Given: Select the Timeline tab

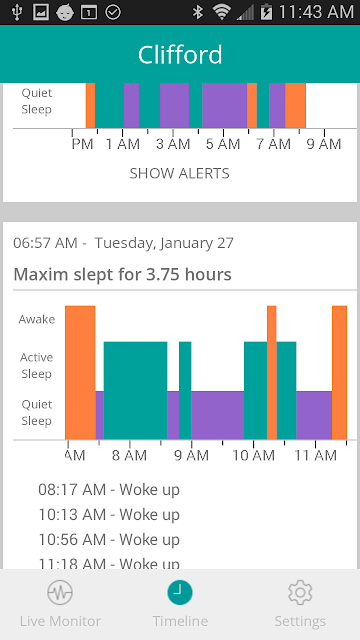Looking at the screenshot, I should pyautogui.click(x=180, y=604).
